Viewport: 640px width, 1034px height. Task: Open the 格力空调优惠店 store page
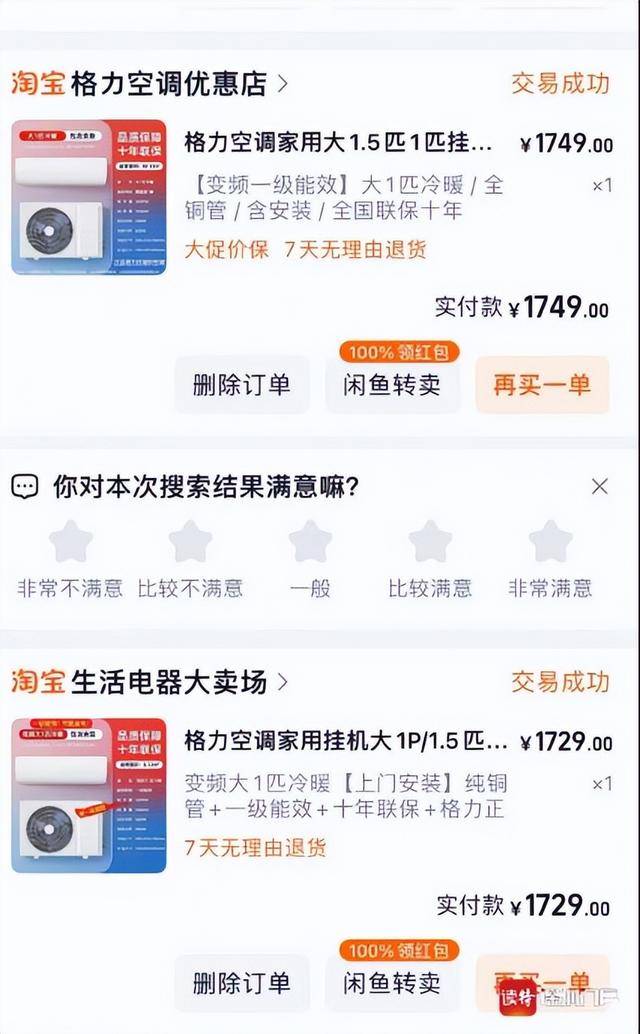click(168, 84)
